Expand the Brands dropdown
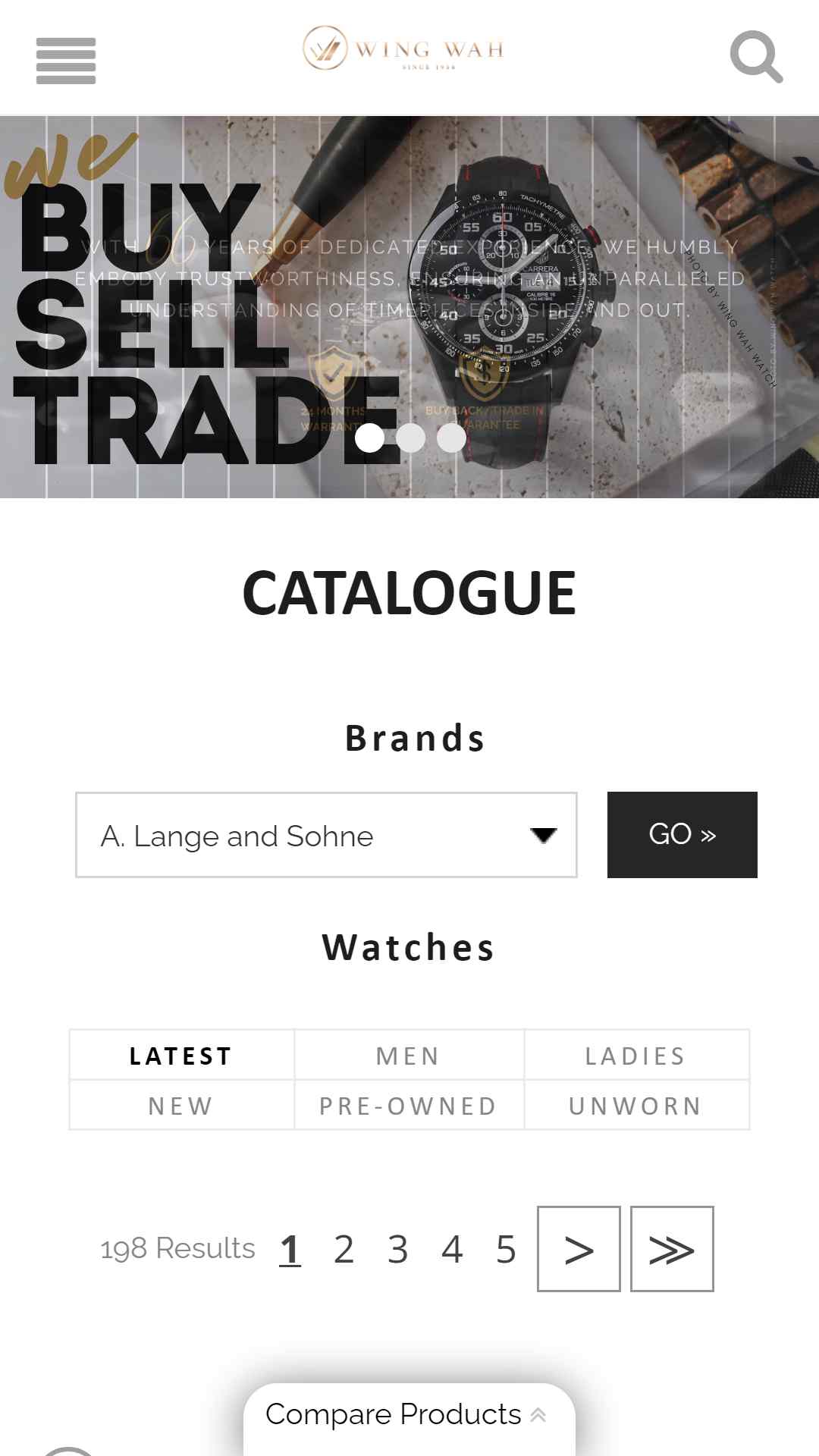Viewport: 819px width, 1456px height. 326,835
